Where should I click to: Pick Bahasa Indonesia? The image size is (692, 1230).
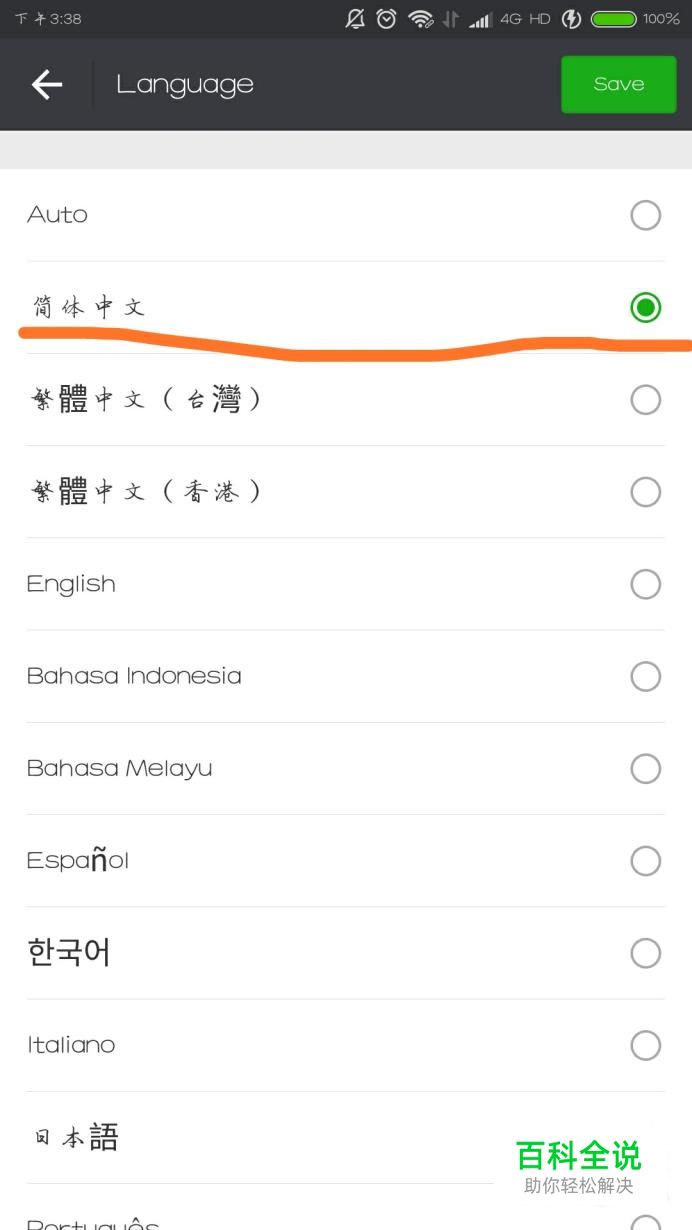[x=346, y=676]
